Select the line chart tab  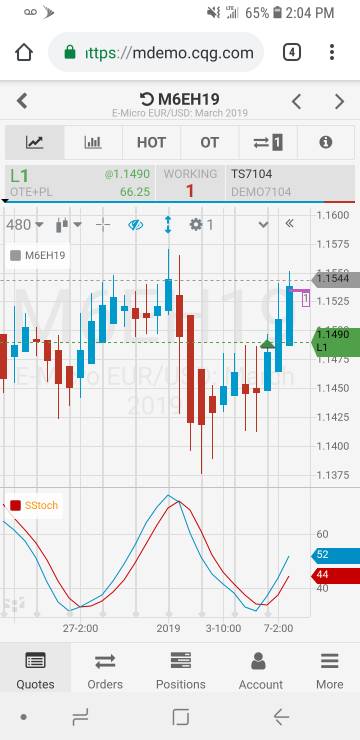pyautogui.click(x=34, y=143)
